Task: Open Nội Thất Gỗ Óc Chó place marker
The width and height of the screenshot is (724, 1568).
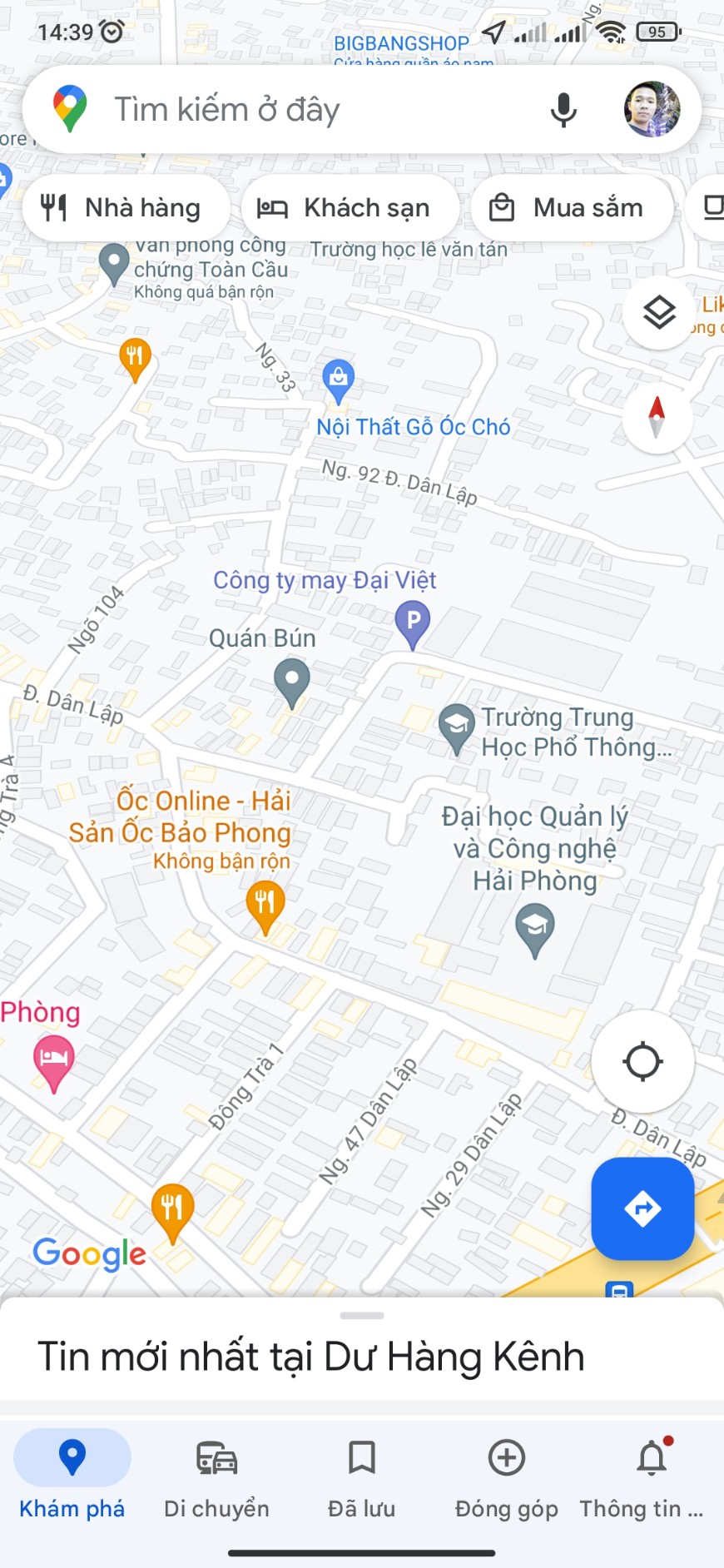Action: [x=338, y=380]
